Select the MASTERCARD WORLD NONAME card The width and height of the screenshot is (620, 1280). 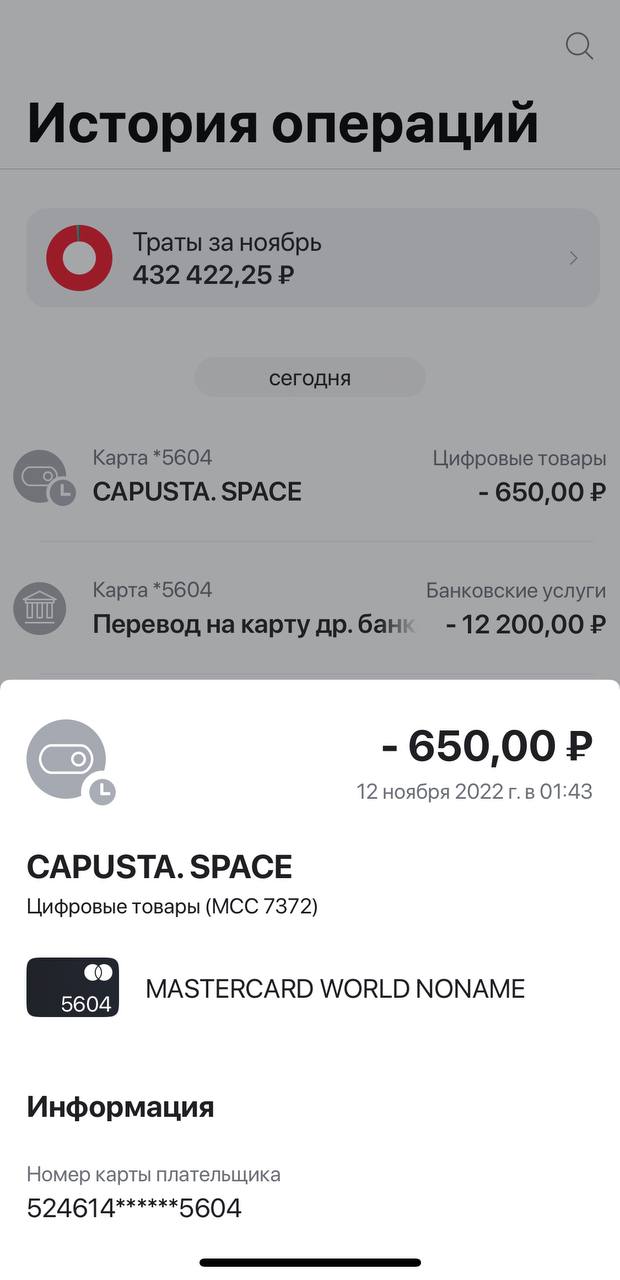click(x=276, y=988)
